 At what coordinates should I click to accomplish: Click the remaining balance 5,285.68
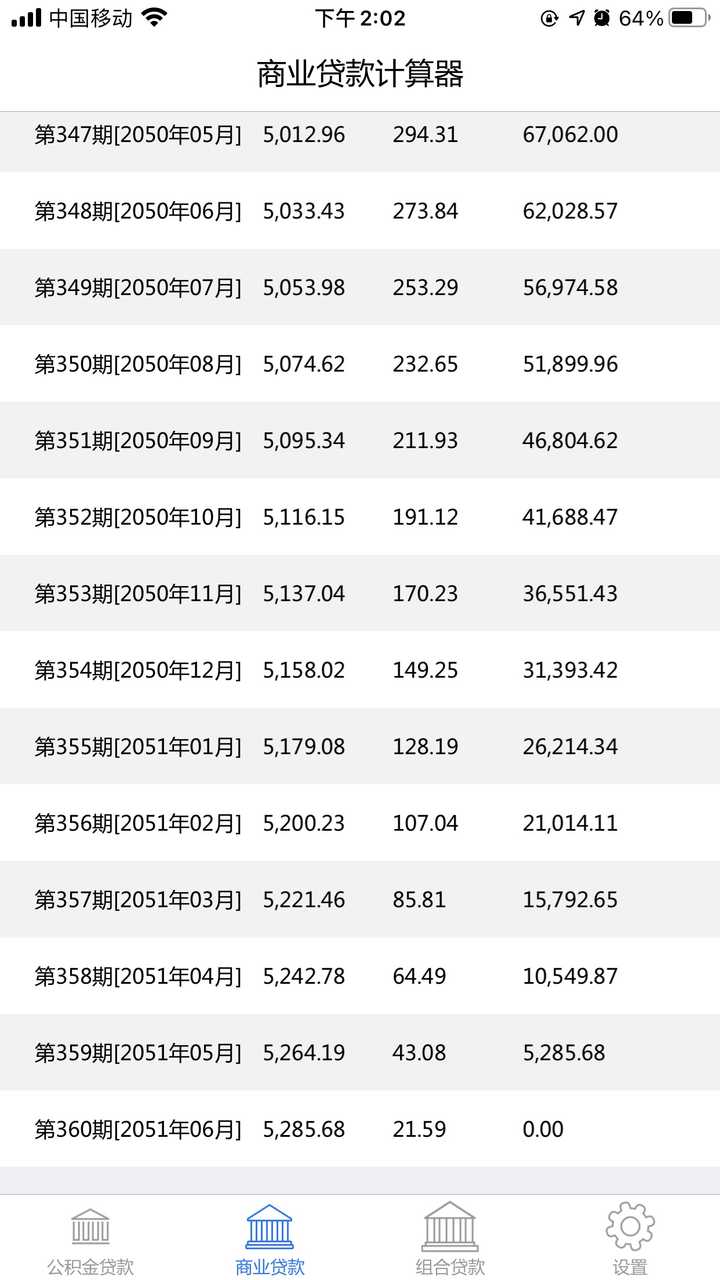coord(566,1052)
